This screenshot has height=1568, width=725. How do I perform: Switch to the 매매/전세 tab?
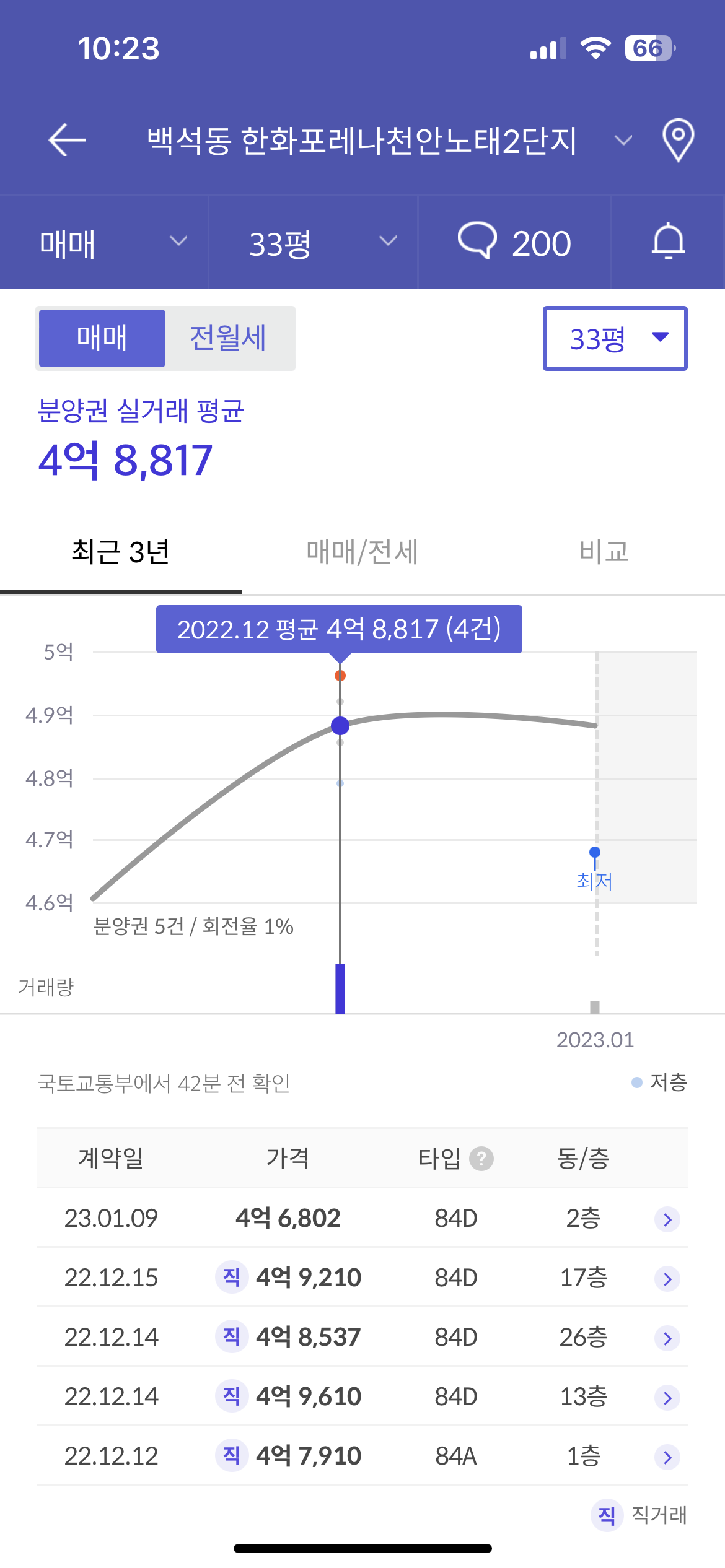(x=362, y=552)
